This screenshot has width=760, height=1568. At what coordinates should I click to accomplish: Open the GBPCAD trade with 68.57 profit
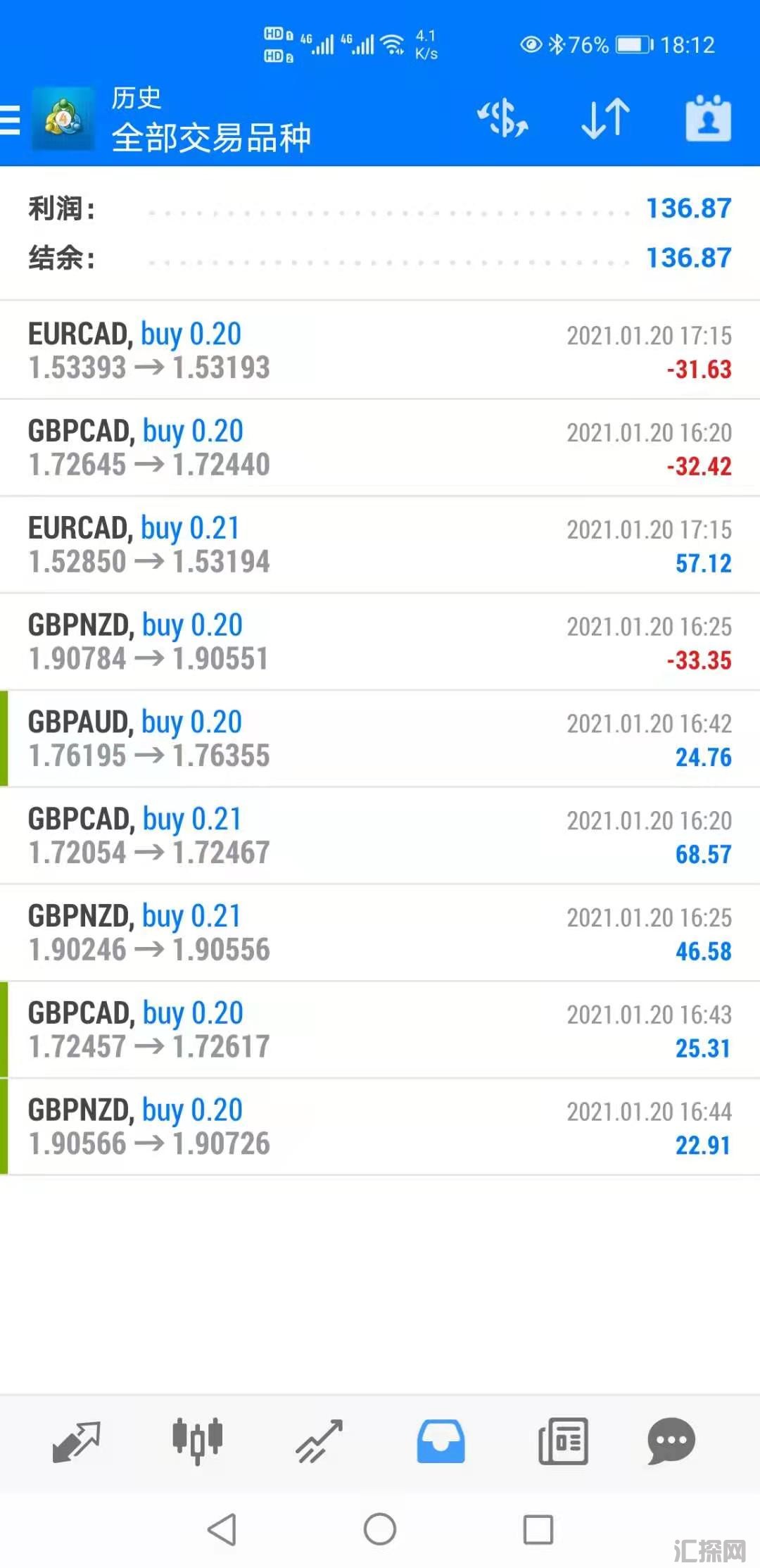(380, 836)
